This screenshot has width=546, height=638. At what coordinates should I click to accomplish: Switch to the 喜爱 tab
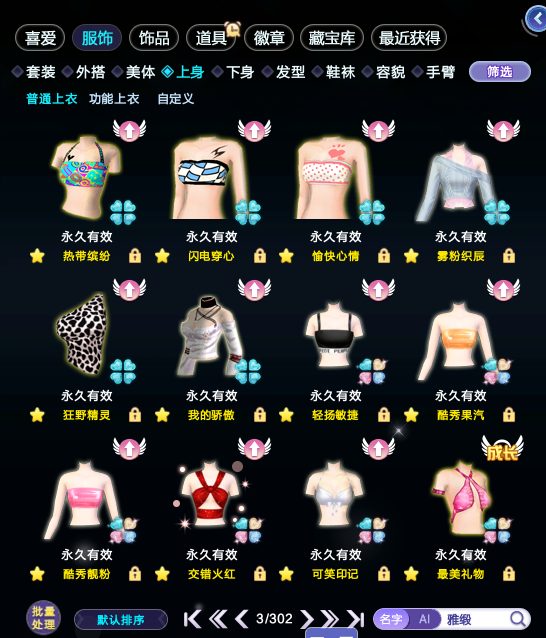point(40,38)
